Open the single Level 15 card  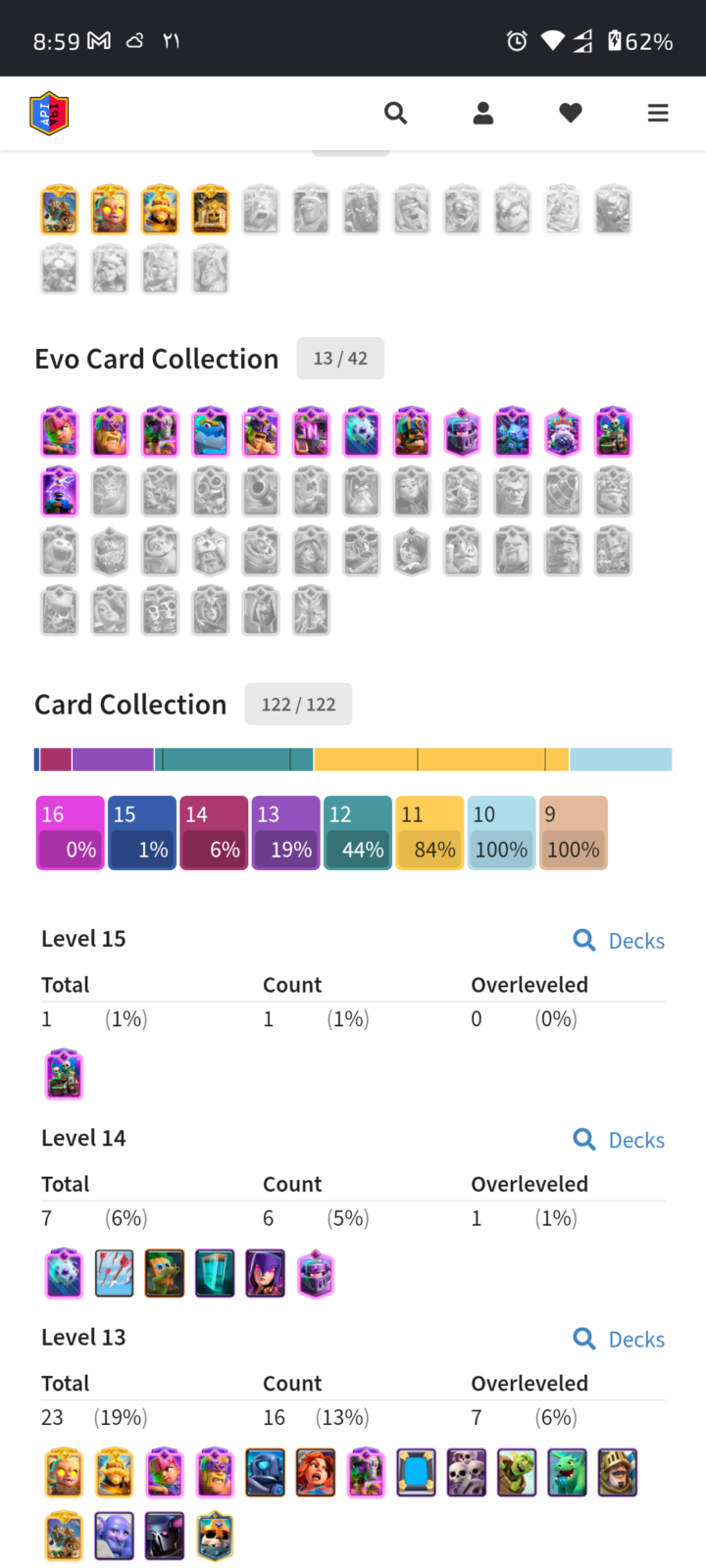(x=64, y=1074)
